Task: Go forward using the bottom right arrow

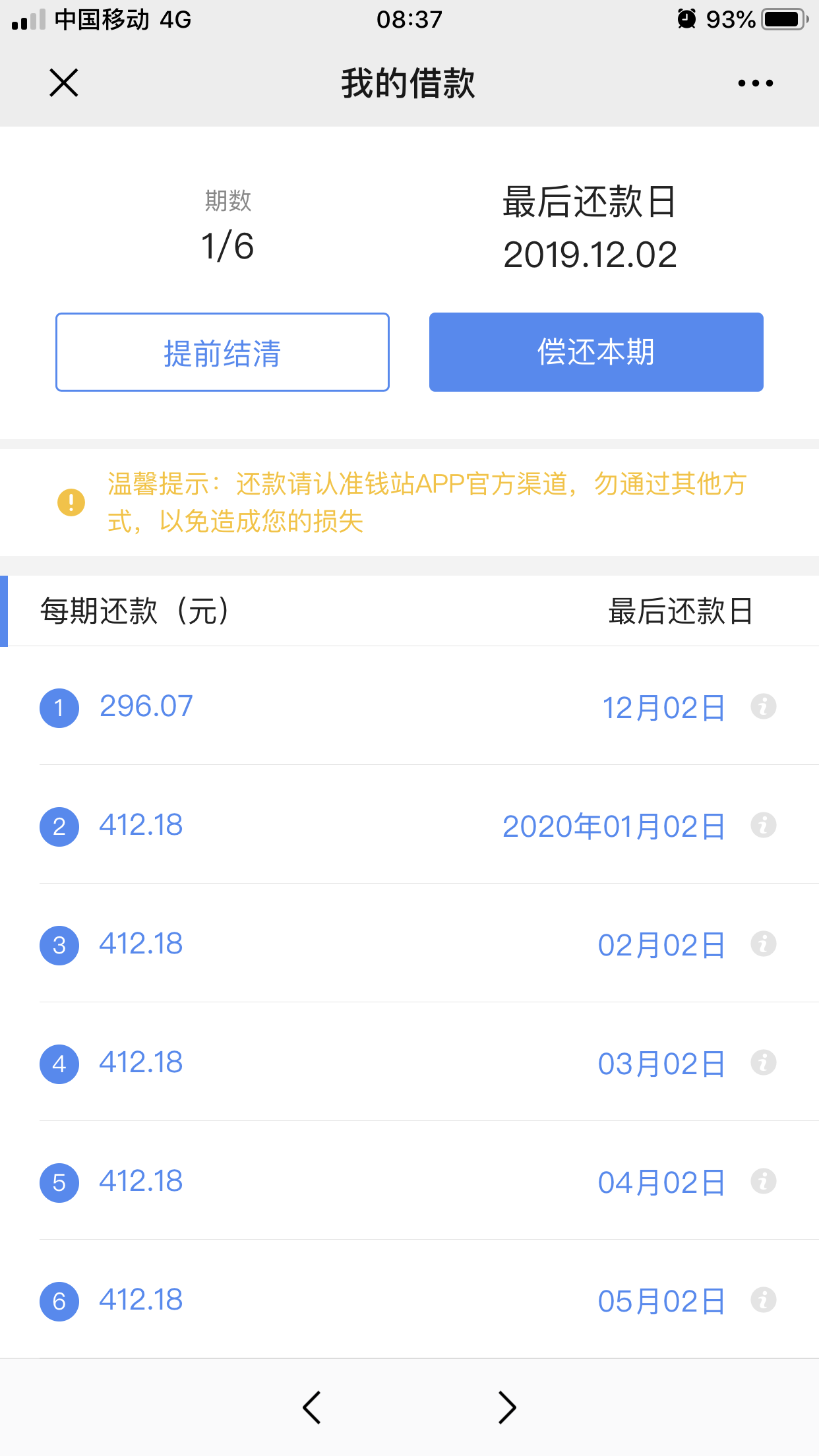Action: (507, 1408)
